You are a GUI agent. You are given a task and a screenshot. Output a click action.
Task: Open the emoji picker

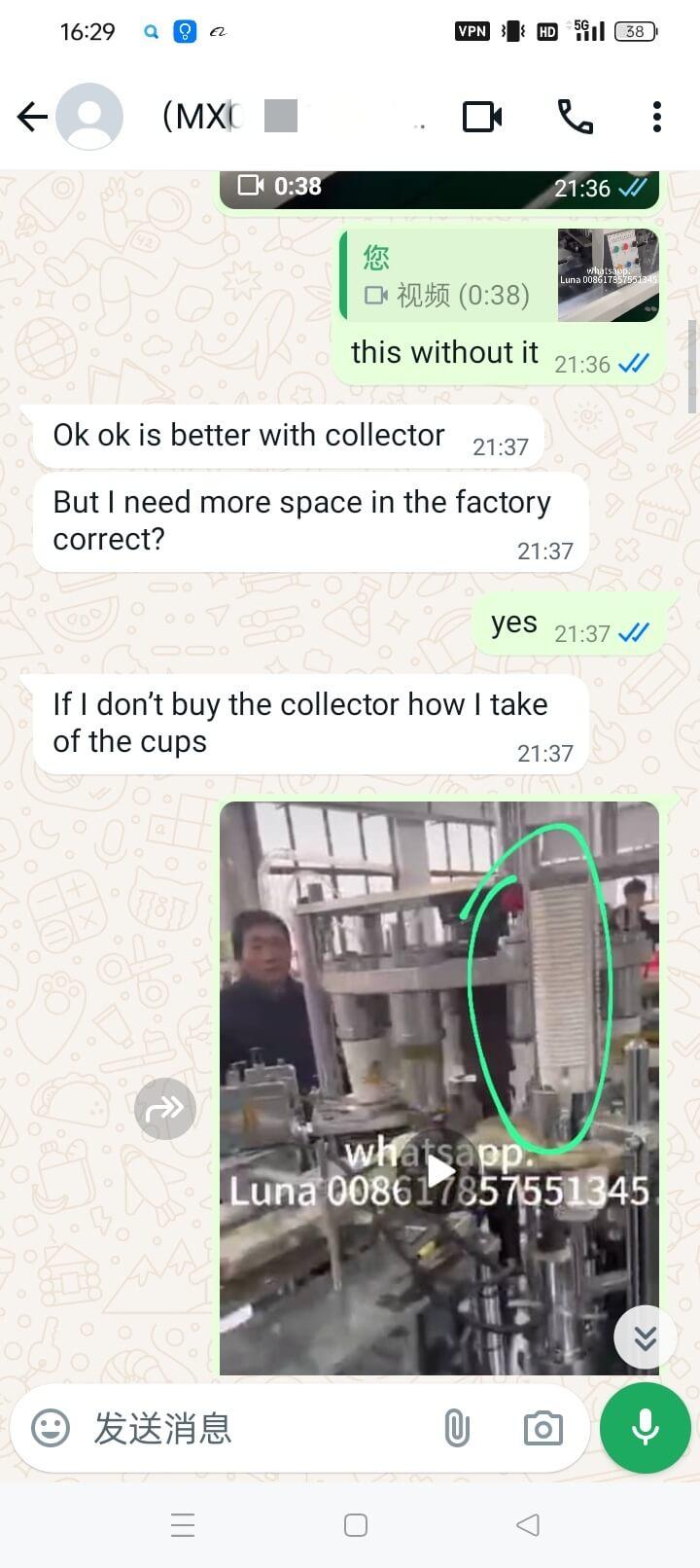click(x=51, y=1428)
